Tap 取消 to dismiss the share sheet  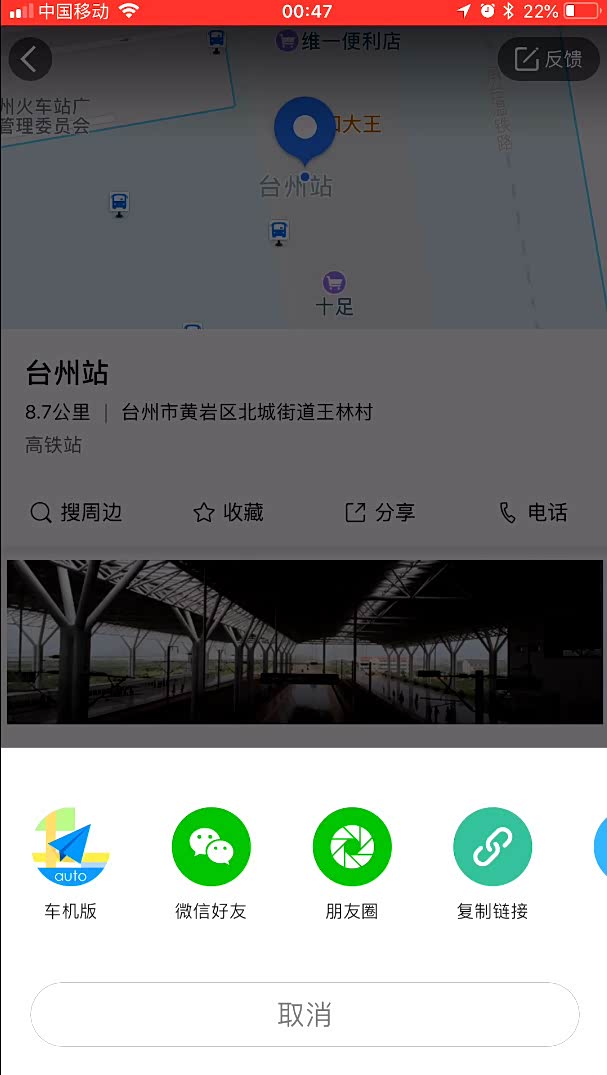(x=304, y=1014)
